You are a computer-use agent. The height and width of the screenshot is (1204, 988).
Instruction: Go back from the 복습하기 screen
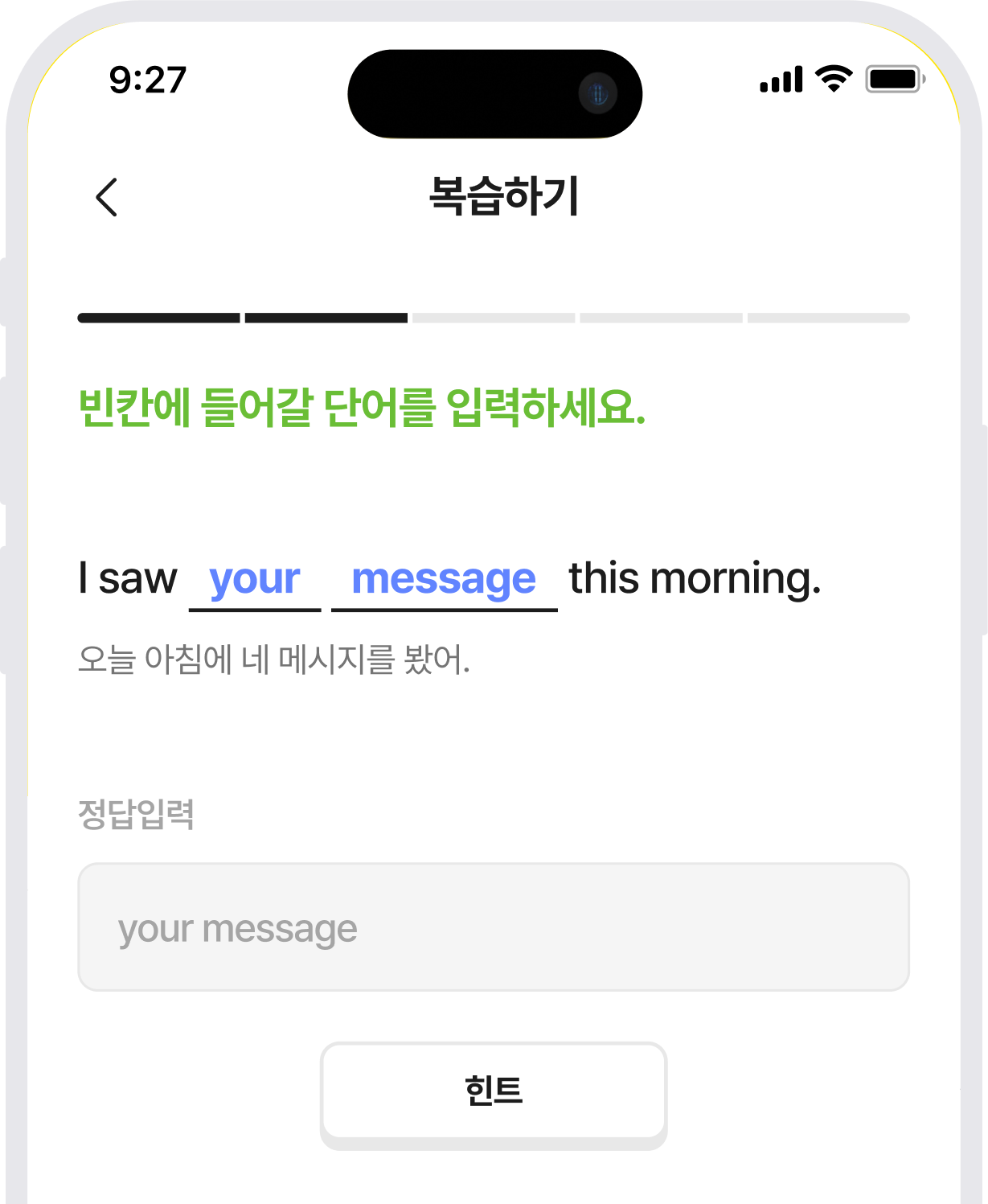point(107,197)
